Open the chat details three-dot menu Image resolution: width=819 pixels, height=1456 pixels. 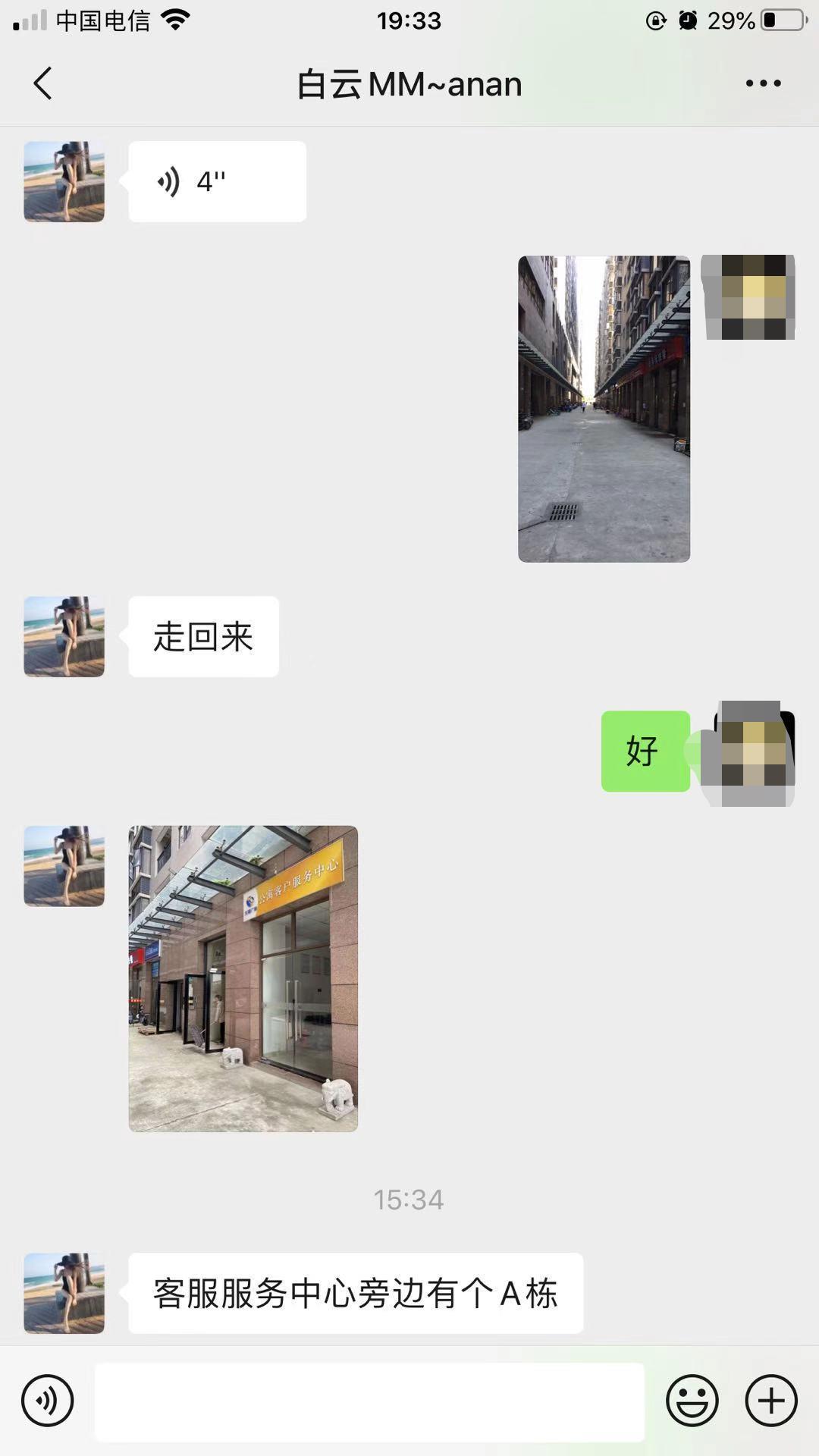coord(763,83)
